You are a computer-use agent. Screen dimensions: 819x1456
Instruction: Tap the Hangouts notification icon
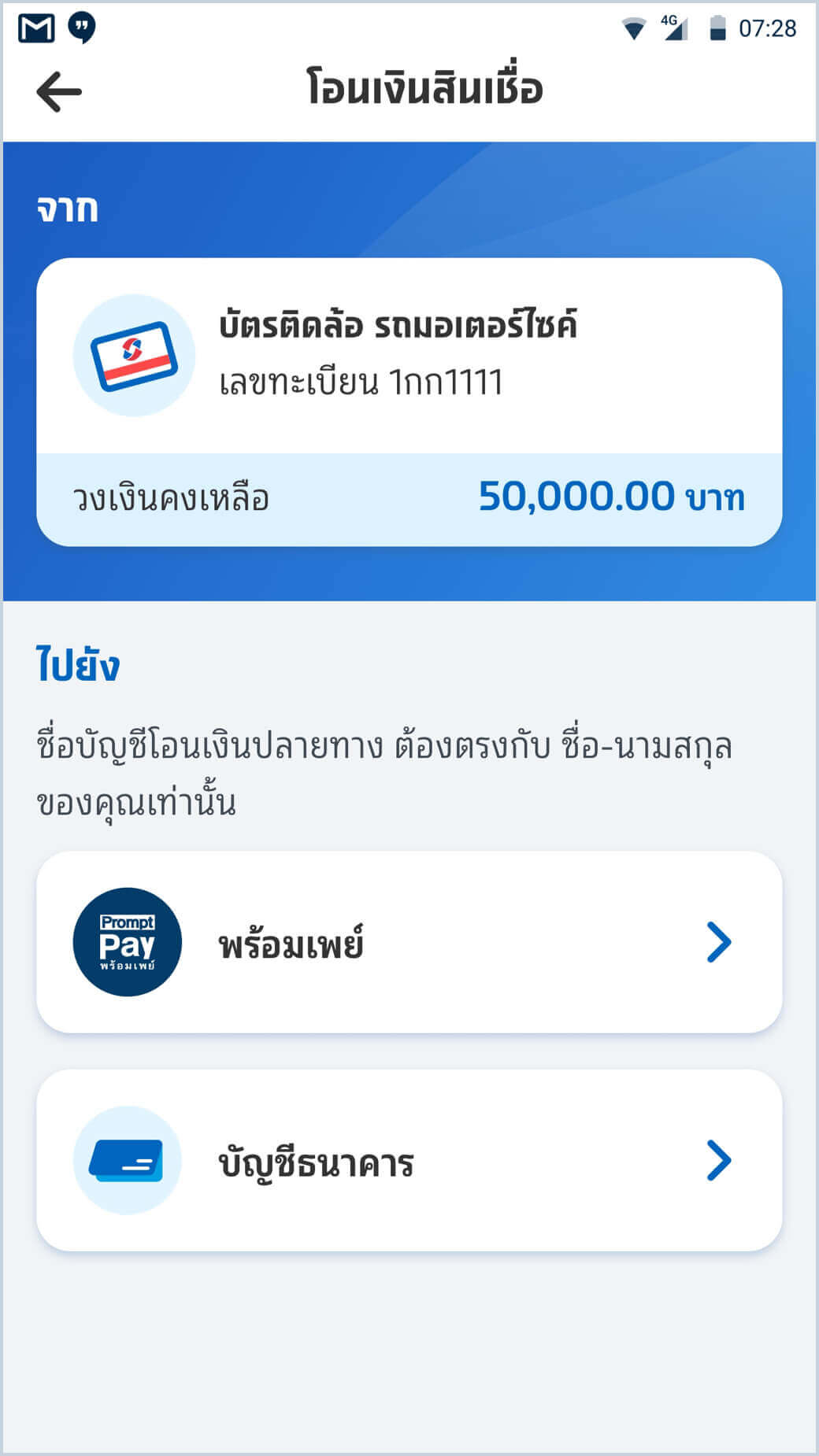[x=82, y=26]
